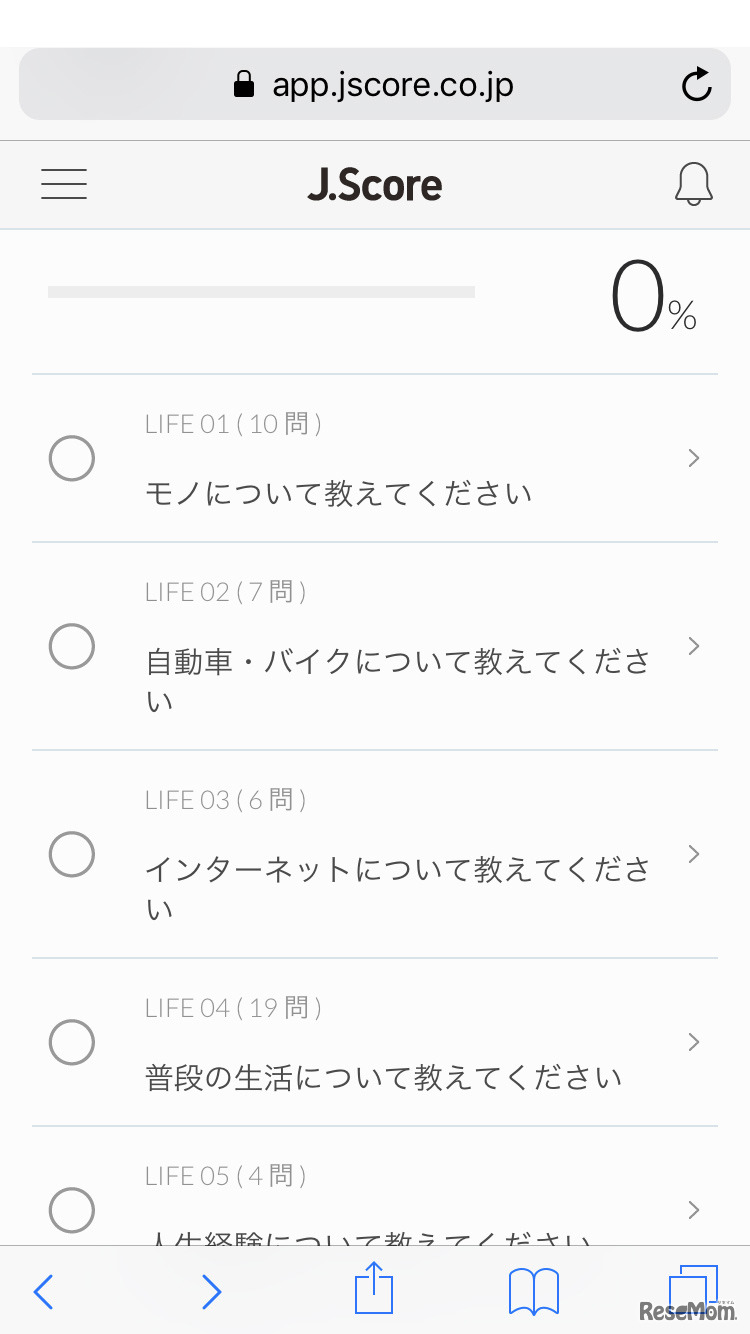Open the LIFE 04 daily life questionnaire
Viewport: 750px width, 1334px height.
[384, 1074]
